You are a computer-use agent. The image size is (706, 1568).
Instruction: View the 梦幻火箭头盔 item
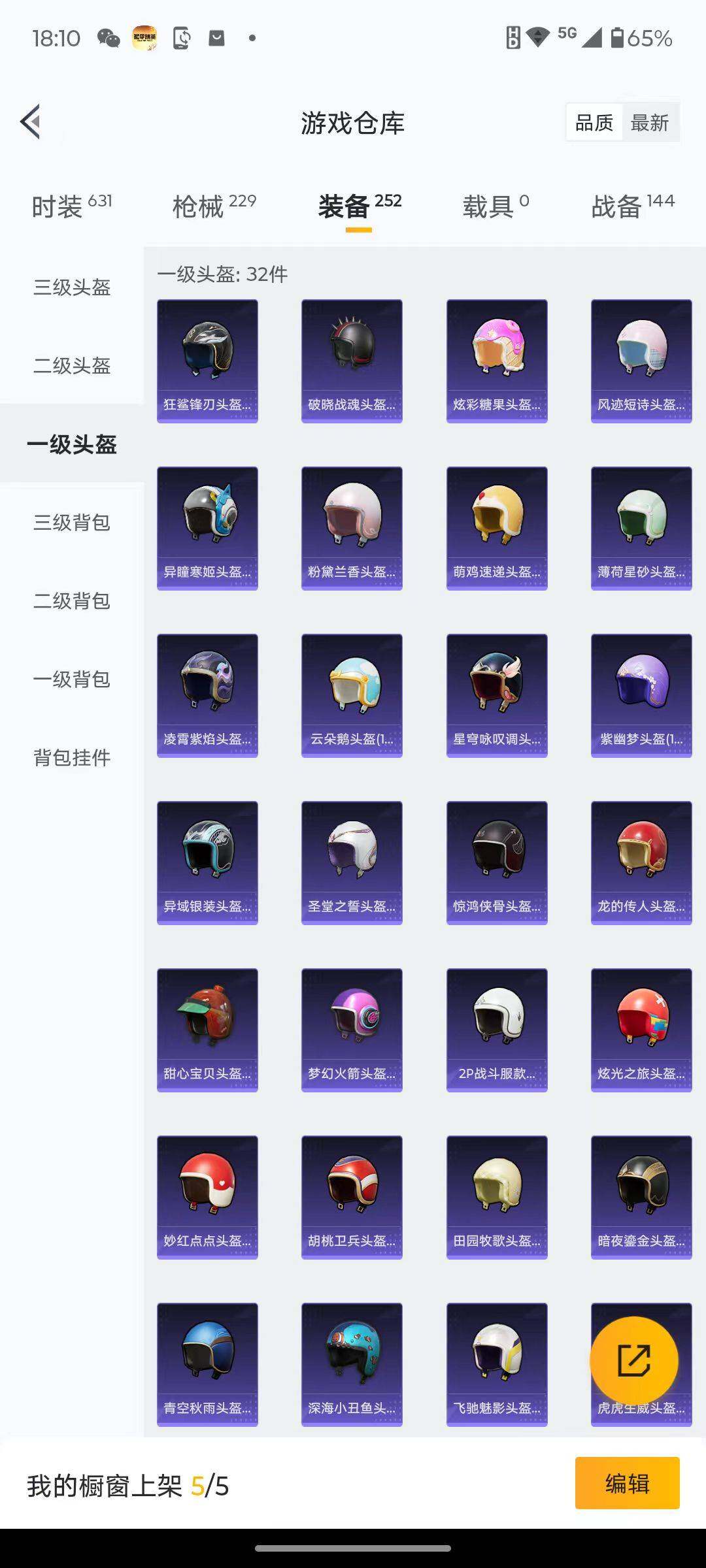[352, 1030]
